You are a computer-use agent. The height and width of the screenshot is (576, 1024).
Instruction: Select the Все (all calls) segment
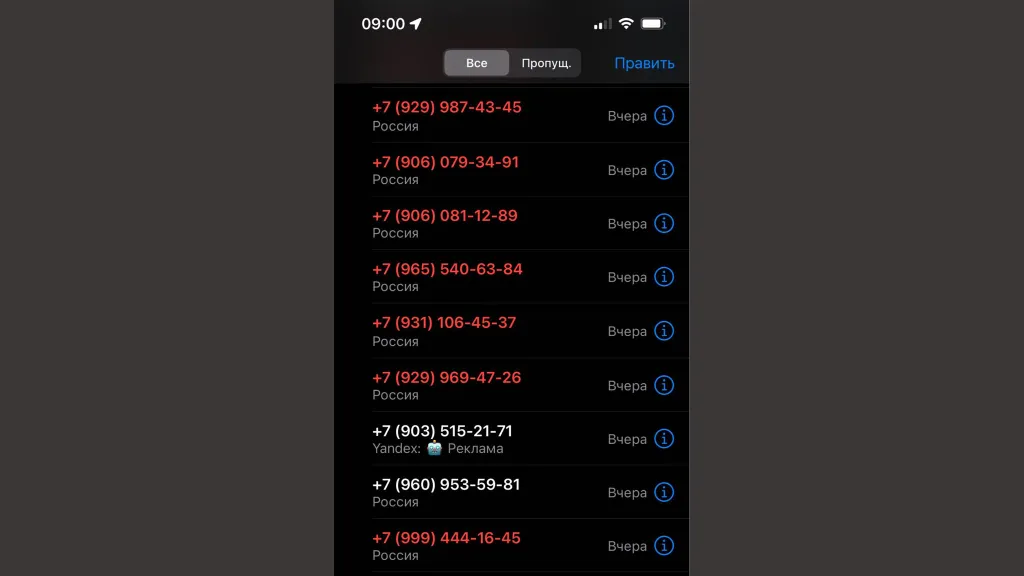pyautogui.click(x=477, y=63)
